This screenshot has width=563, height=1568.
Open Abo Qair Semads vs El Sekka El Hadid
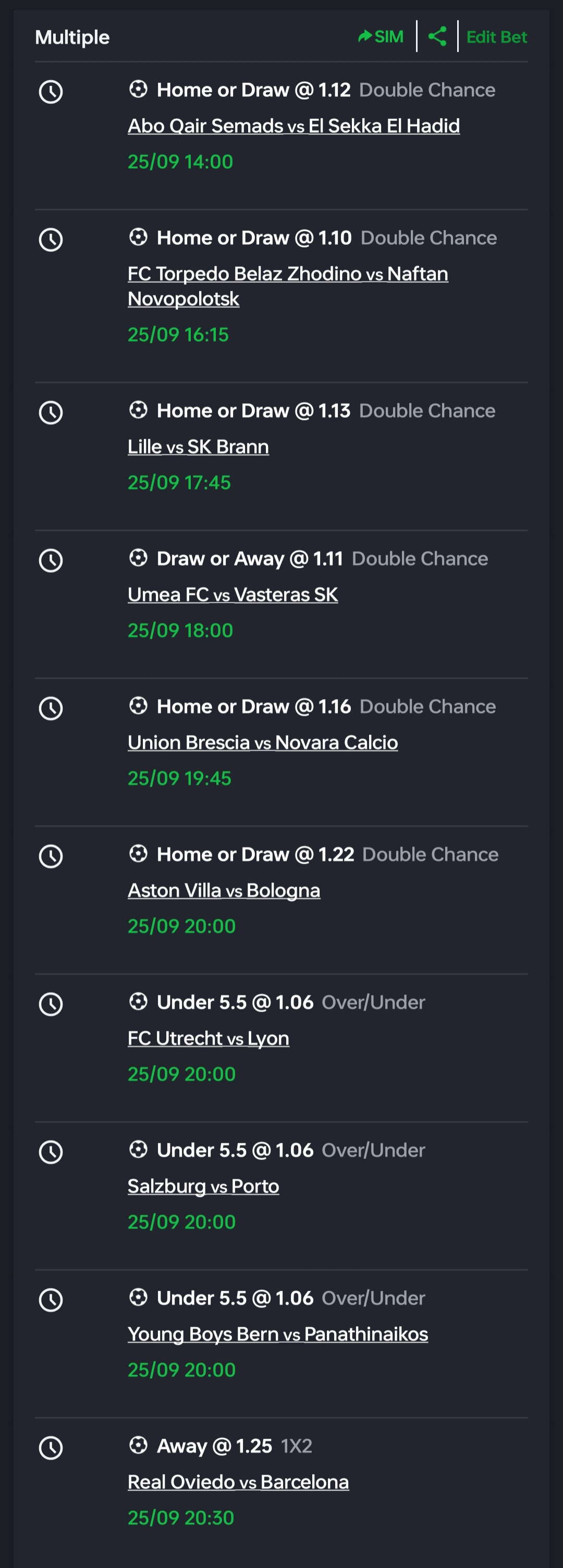[293, 126]
